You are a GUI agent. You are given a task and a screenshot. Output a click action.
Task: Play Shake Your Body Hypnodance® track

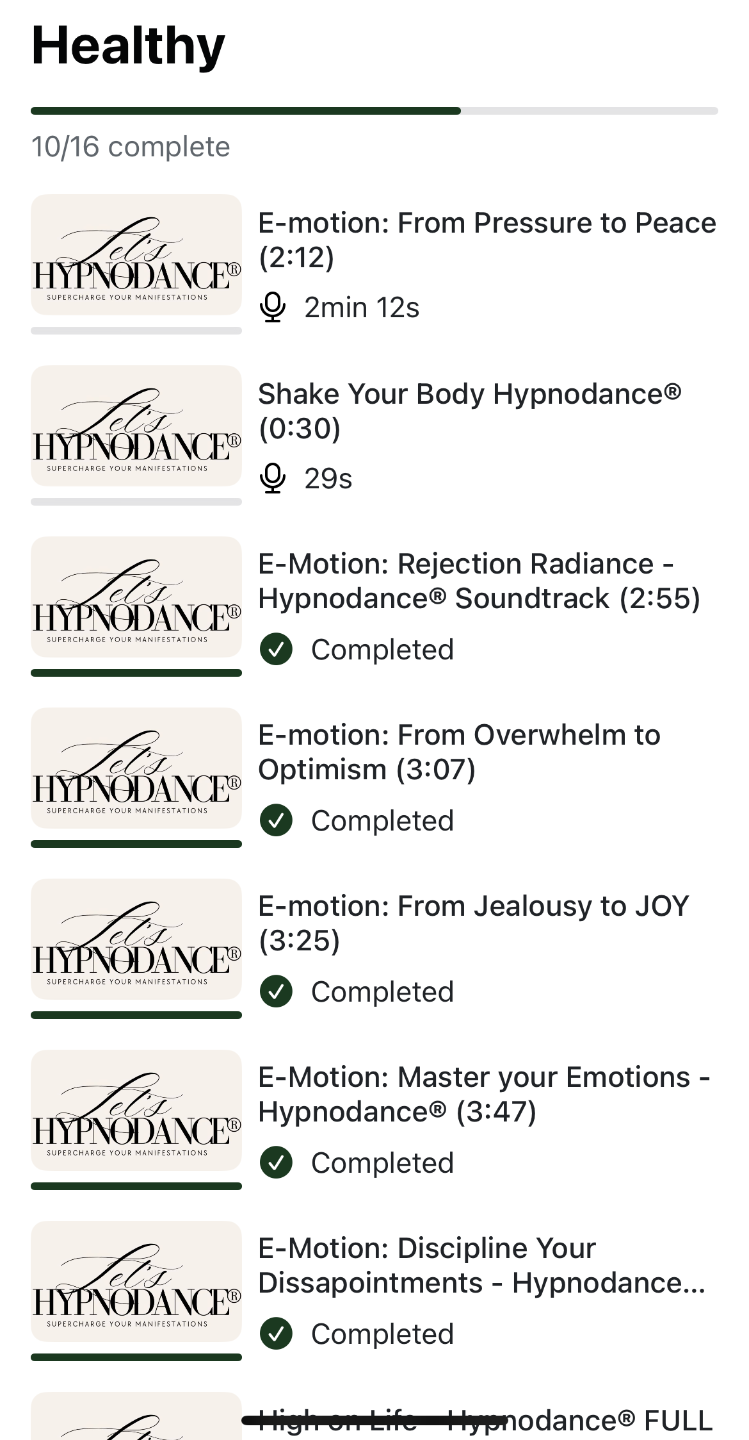tap(470, 411)
